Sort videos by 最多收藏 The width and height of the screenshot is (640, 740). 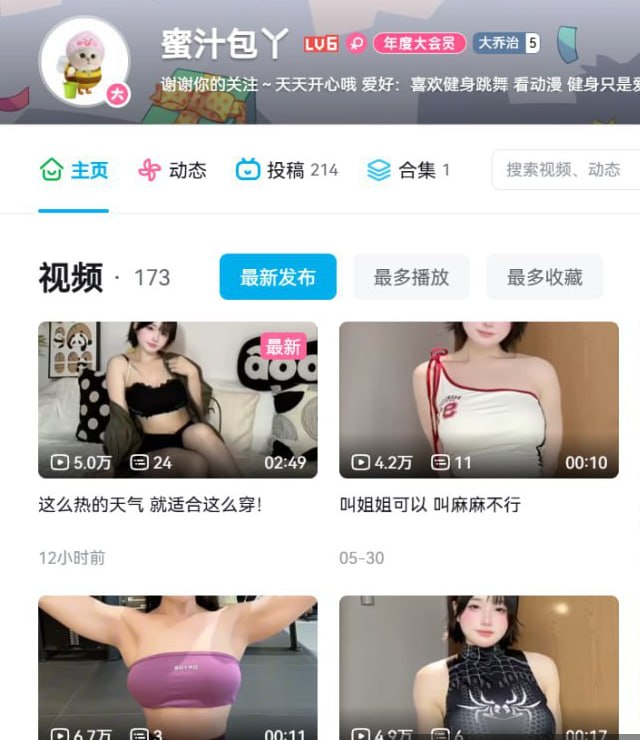coord(544,278)
